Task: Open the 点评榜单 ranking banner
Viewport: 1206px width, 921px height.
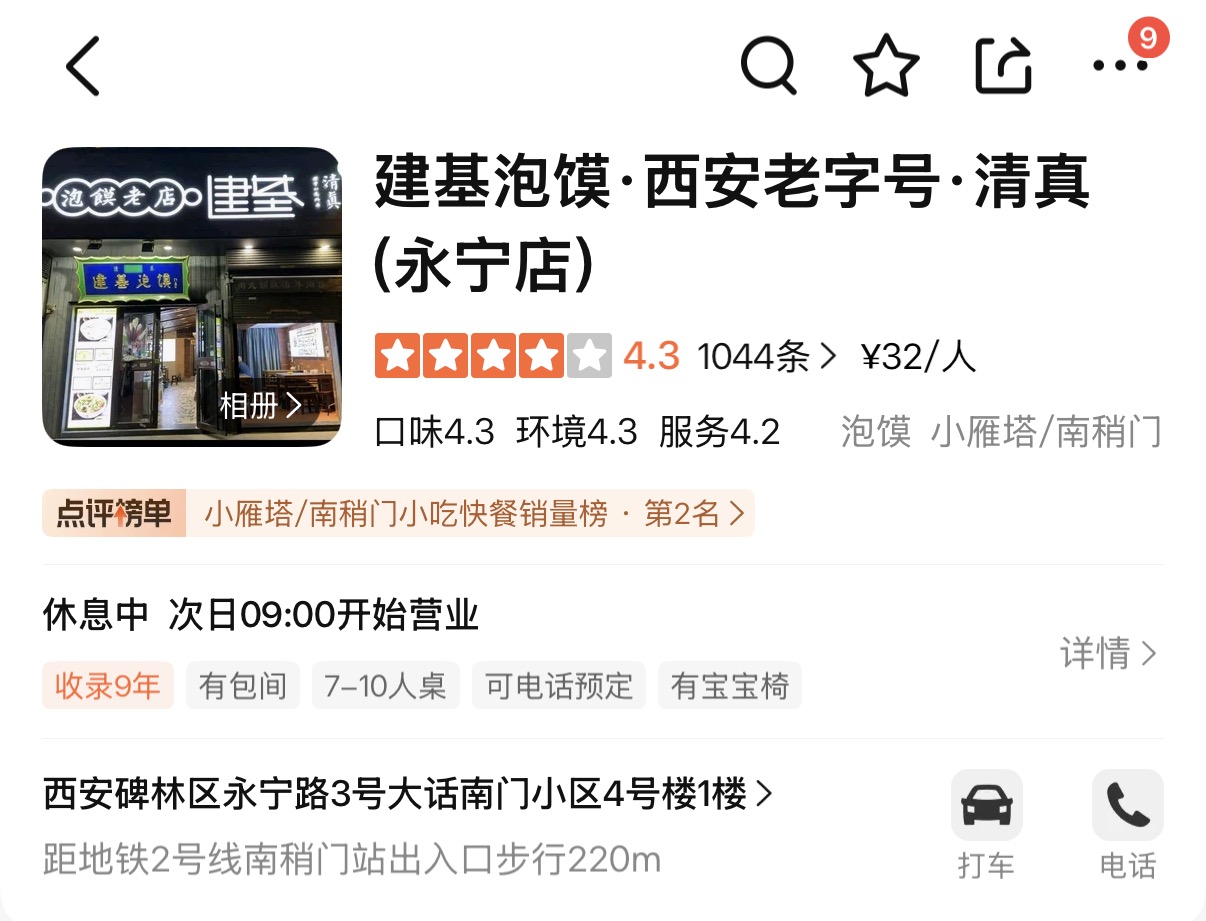Action: click(398, 514)
